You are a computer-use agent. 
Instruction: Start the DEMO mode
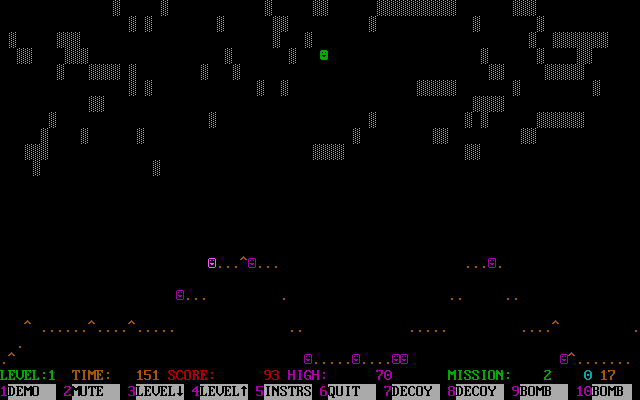[28, 392]
